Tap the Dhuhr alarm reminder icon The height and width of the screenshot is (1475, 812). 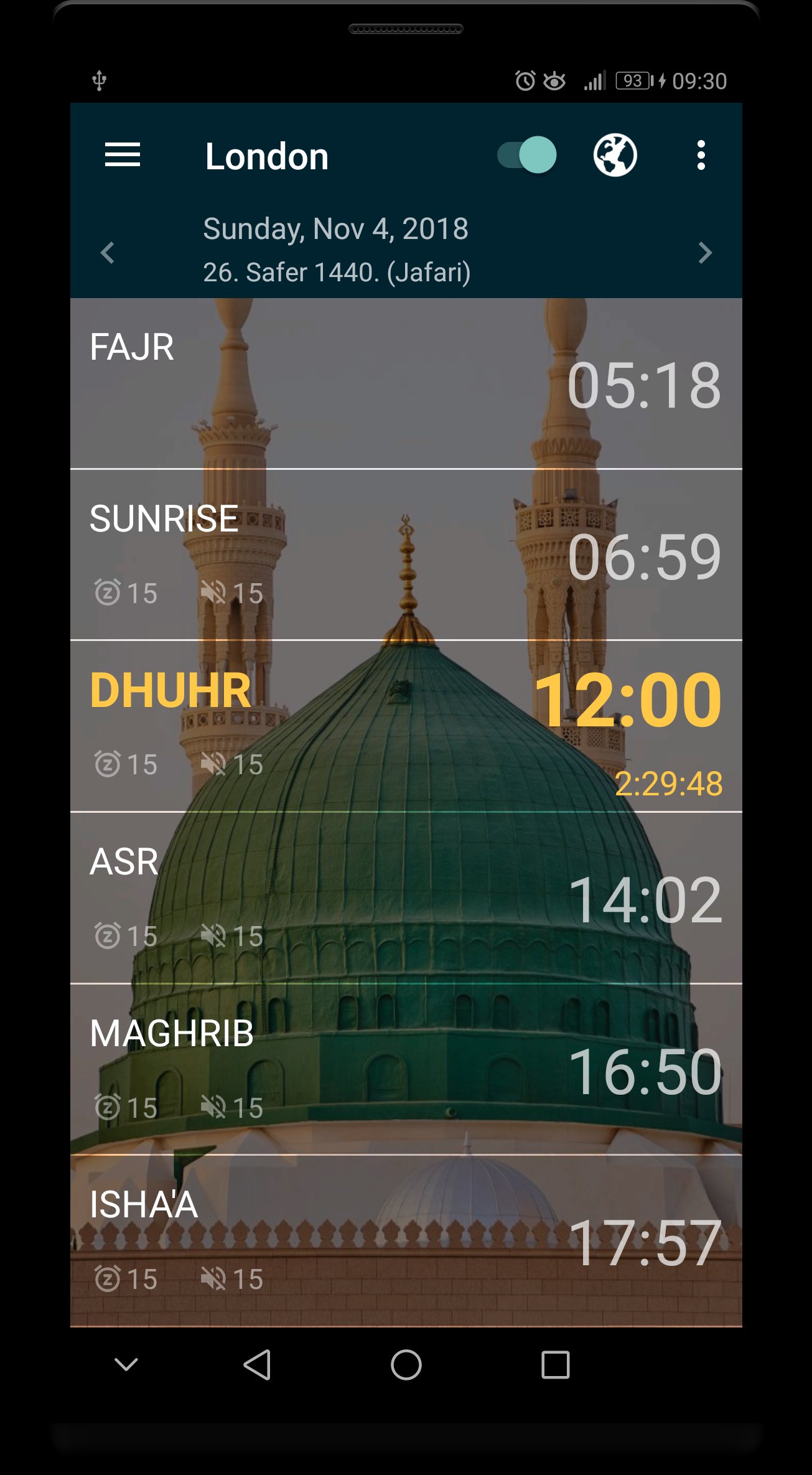pos(108,764)
